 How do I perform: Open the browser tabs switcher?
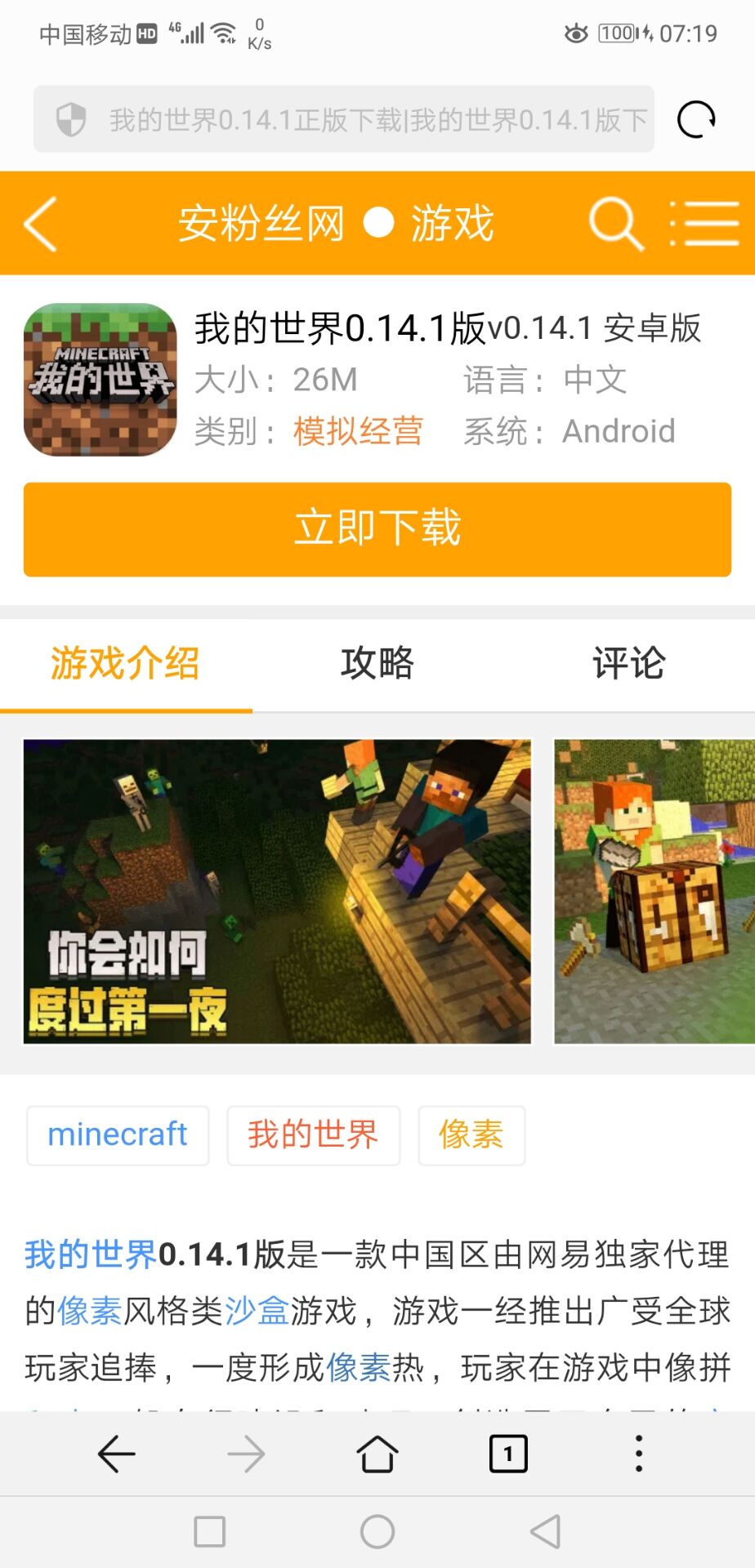[x=508, y=1454]
